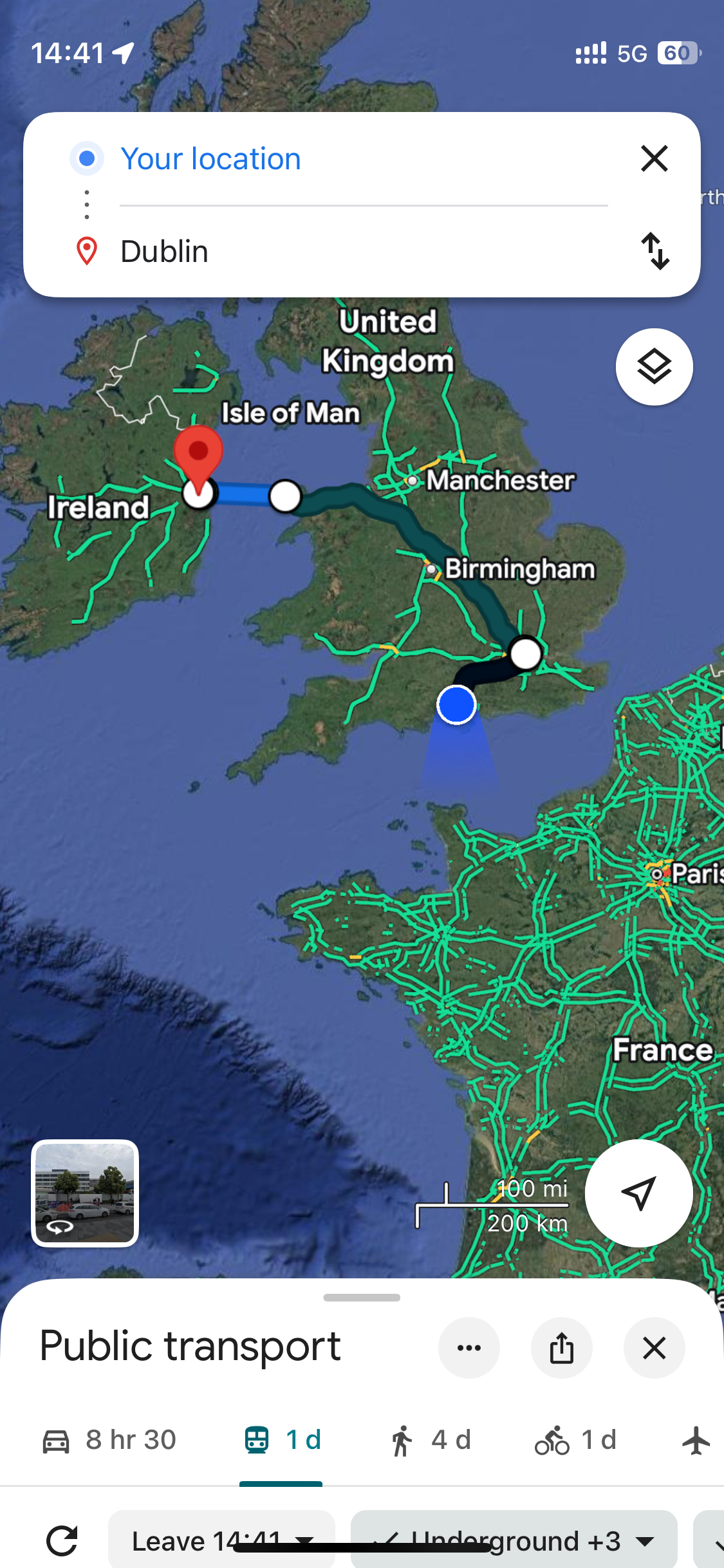Edit the Your location starting point
The width and height of the screenshot is (724, 1568).
pos(364,159)
